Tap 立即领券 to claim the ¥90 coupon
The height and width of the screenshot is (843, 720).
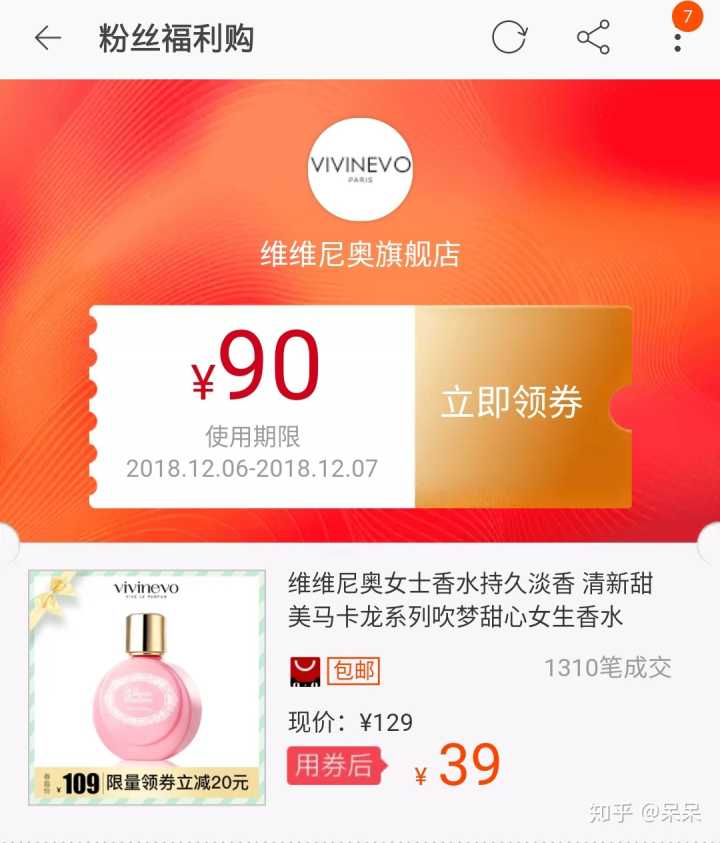point(512,404)
